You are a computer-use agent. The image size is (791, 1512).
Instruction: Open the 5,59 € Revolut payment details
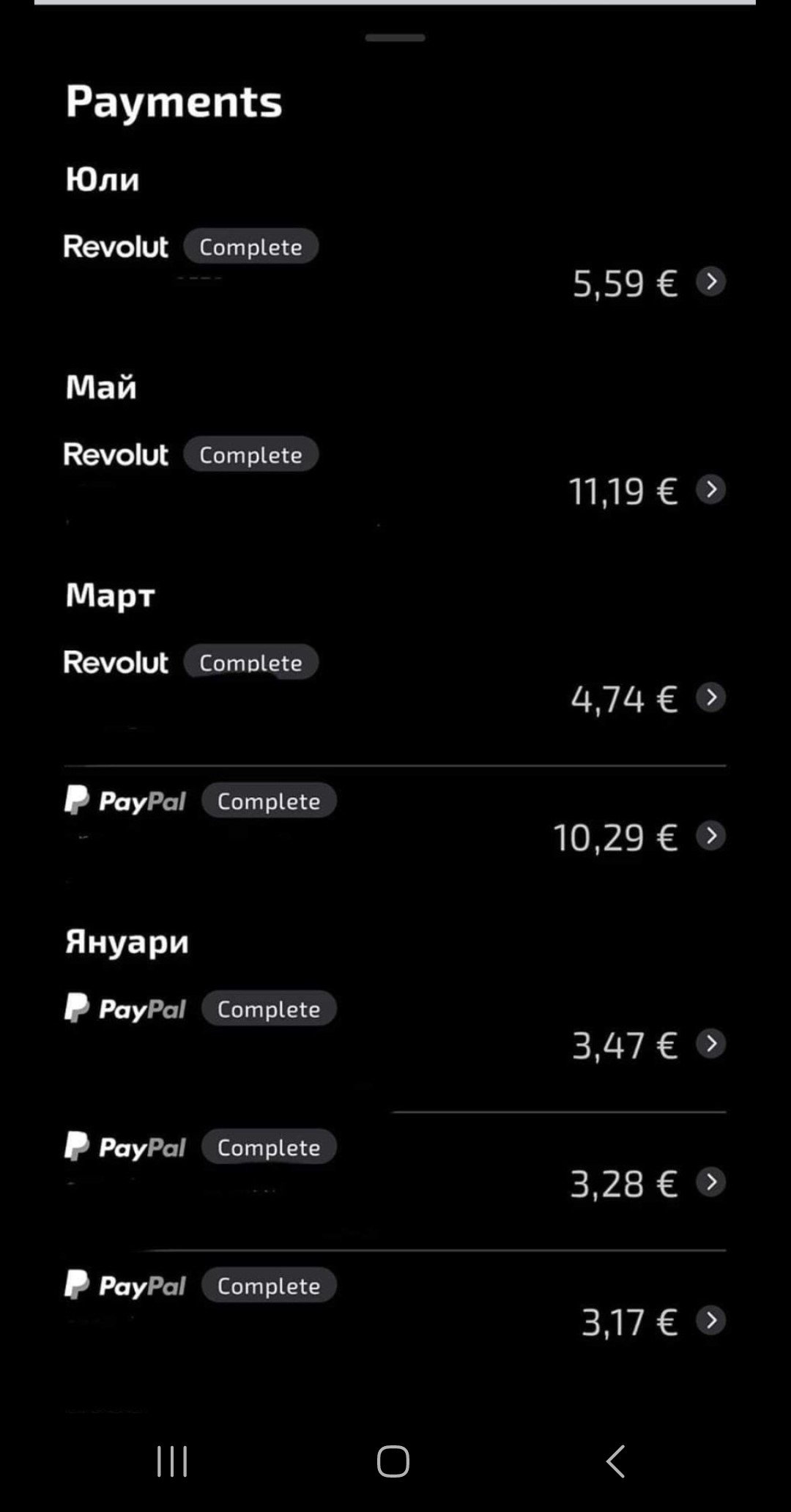[x=710, y=281]
